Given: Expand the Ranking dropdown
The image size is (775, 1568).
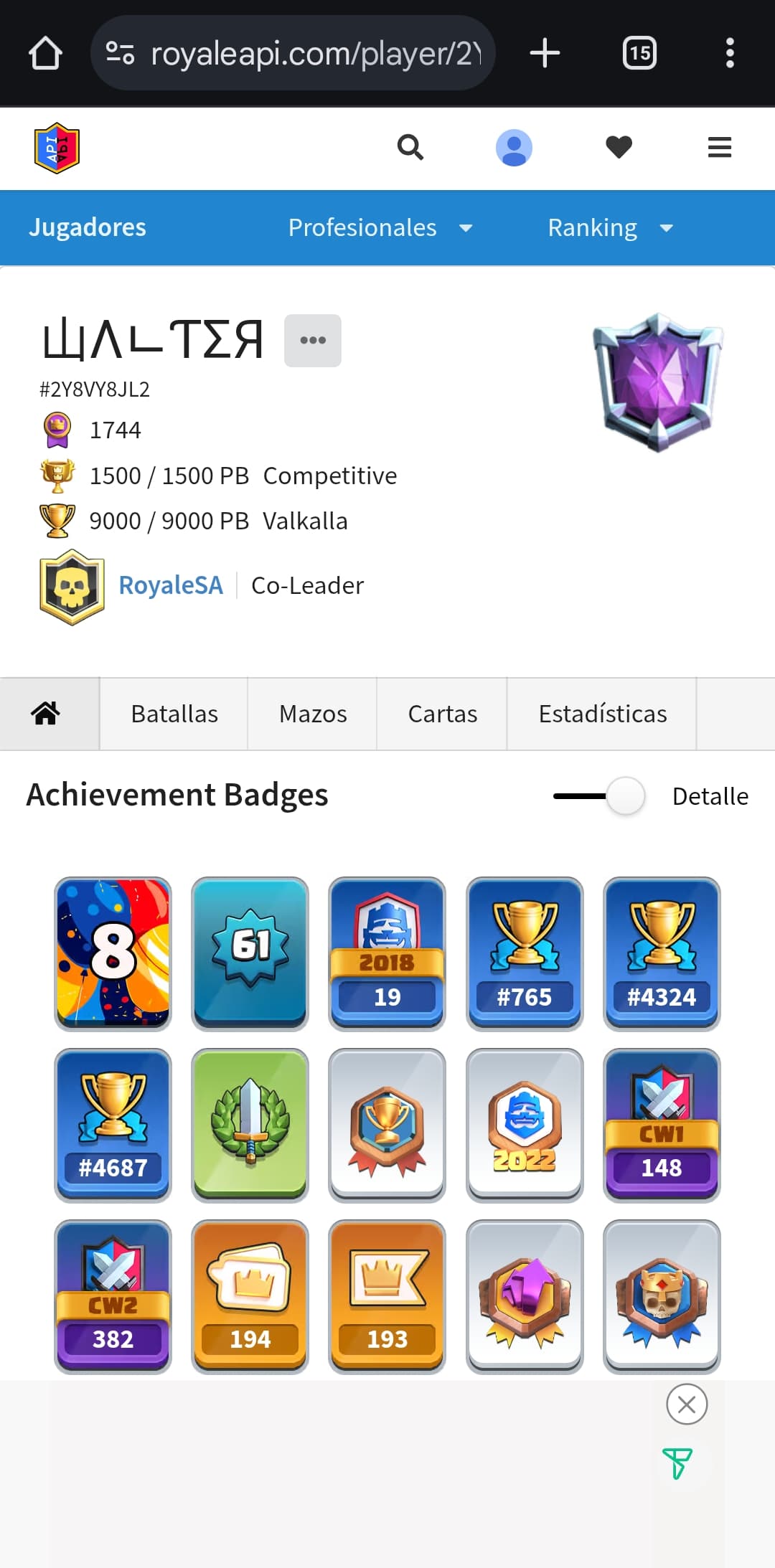Looking at the screenshot, I should click(x=611, y=227).
